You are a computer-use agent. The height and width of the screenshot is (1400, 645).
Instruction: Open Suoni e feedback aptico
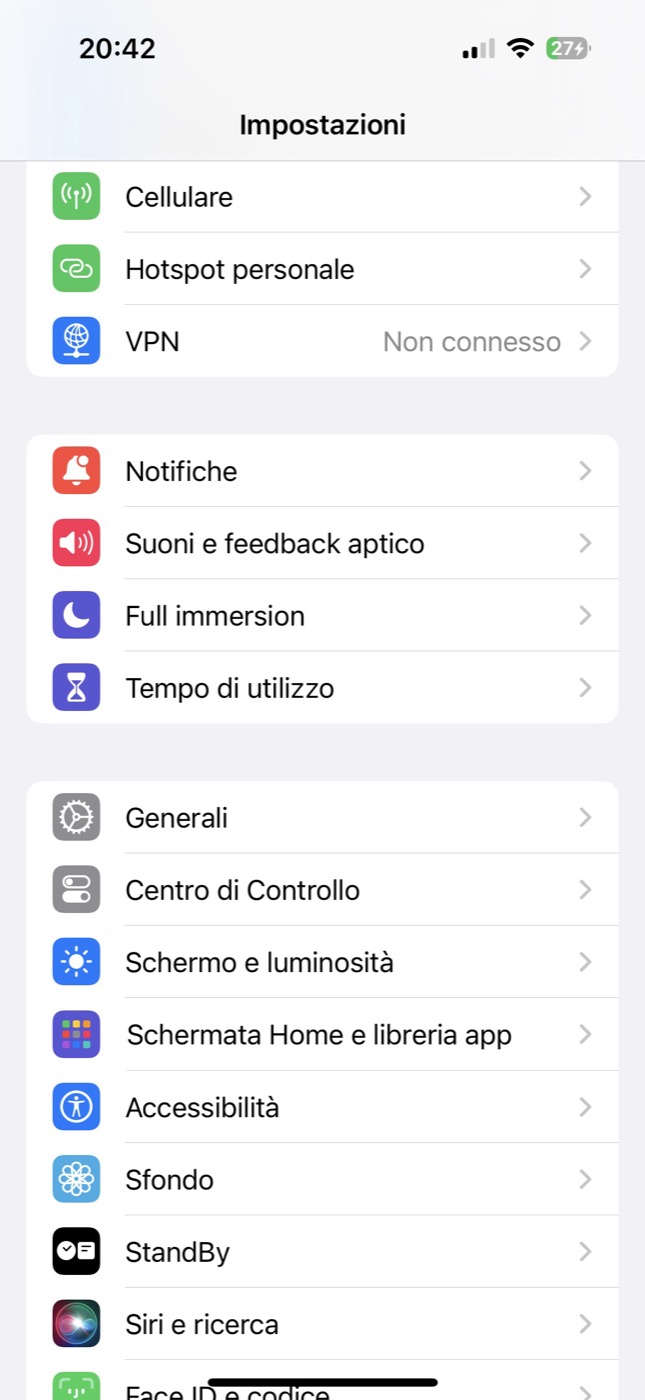pos(322,543)
